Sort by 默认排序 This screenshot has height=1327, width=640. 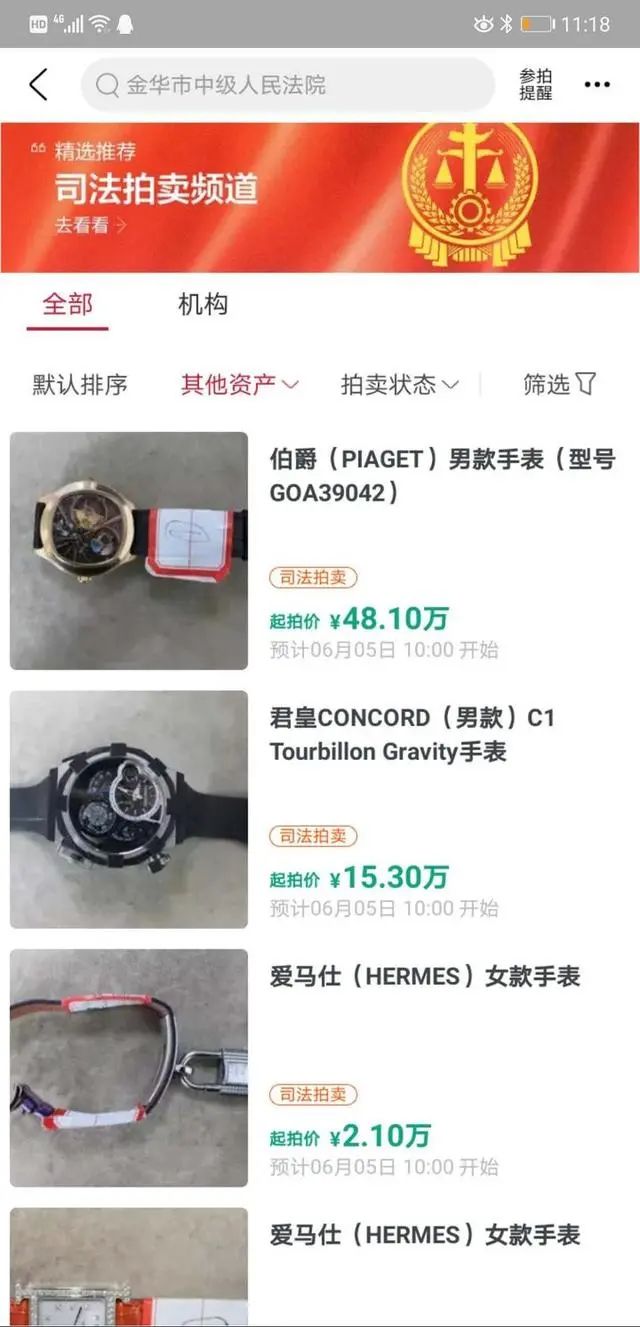[x=80, y=384]
